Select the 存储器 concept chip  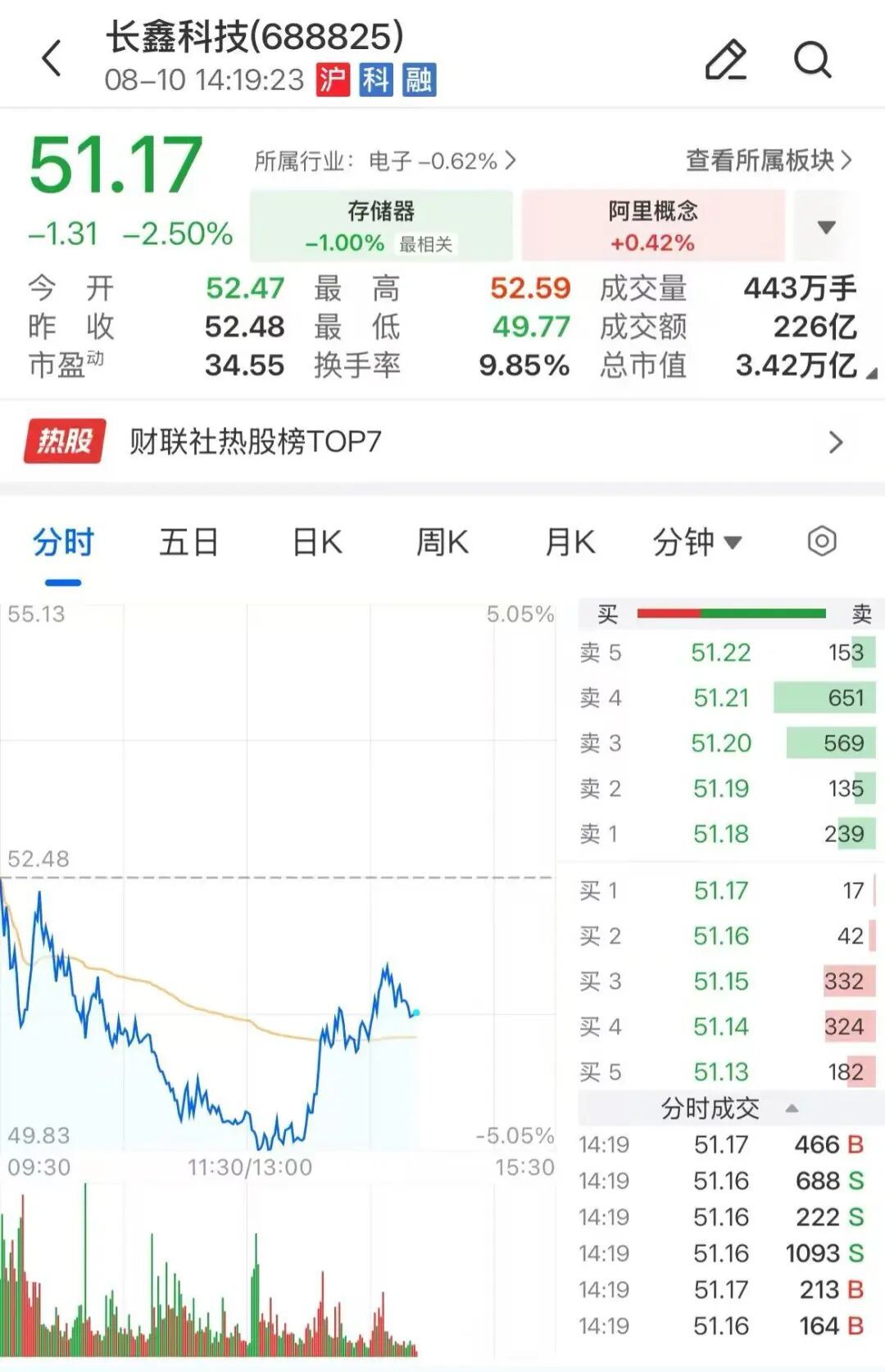[x=381, y=225]
